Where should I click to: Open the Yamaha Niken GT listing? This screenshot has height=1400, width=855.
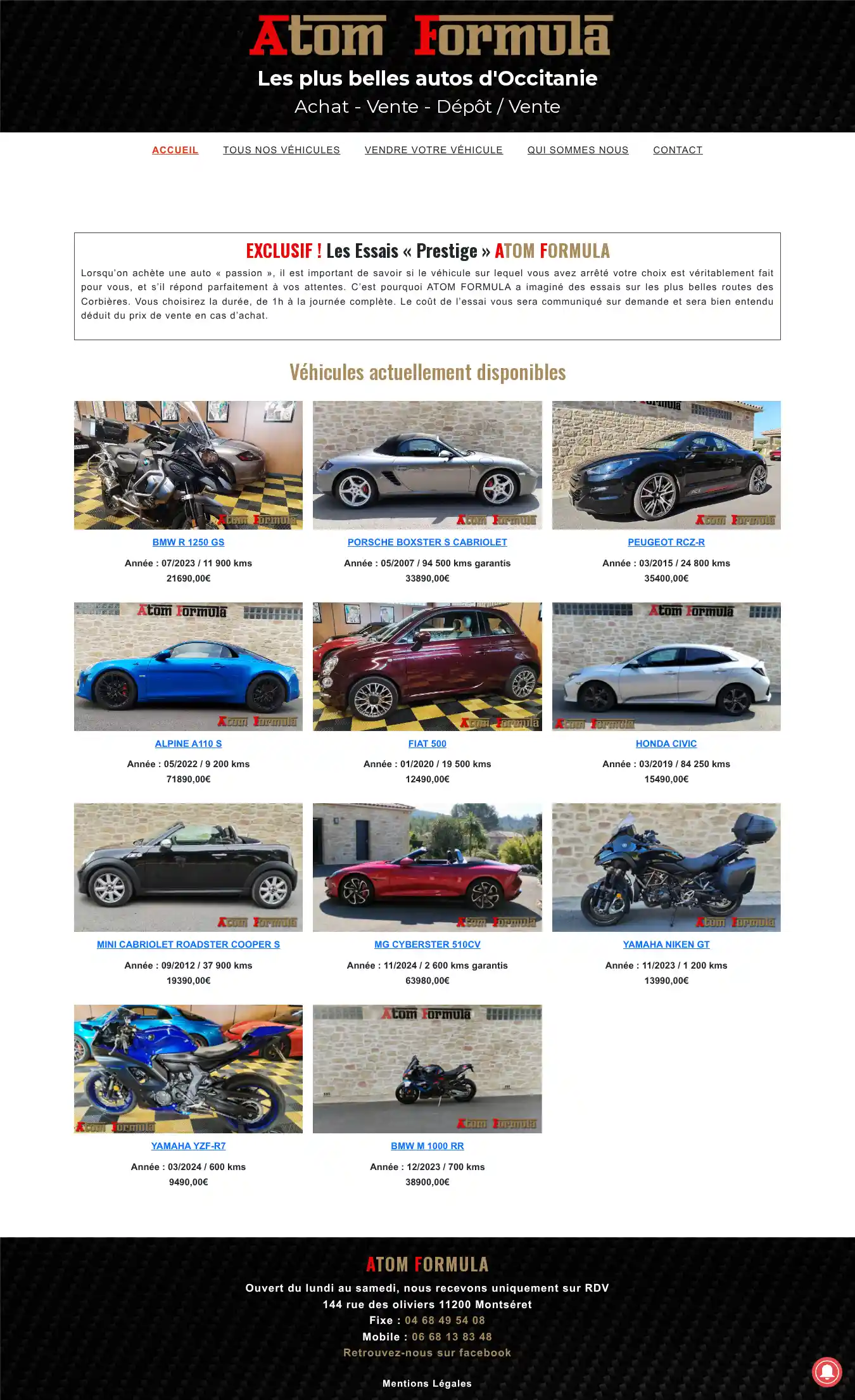pyautogui.click(x=666, y=945)
